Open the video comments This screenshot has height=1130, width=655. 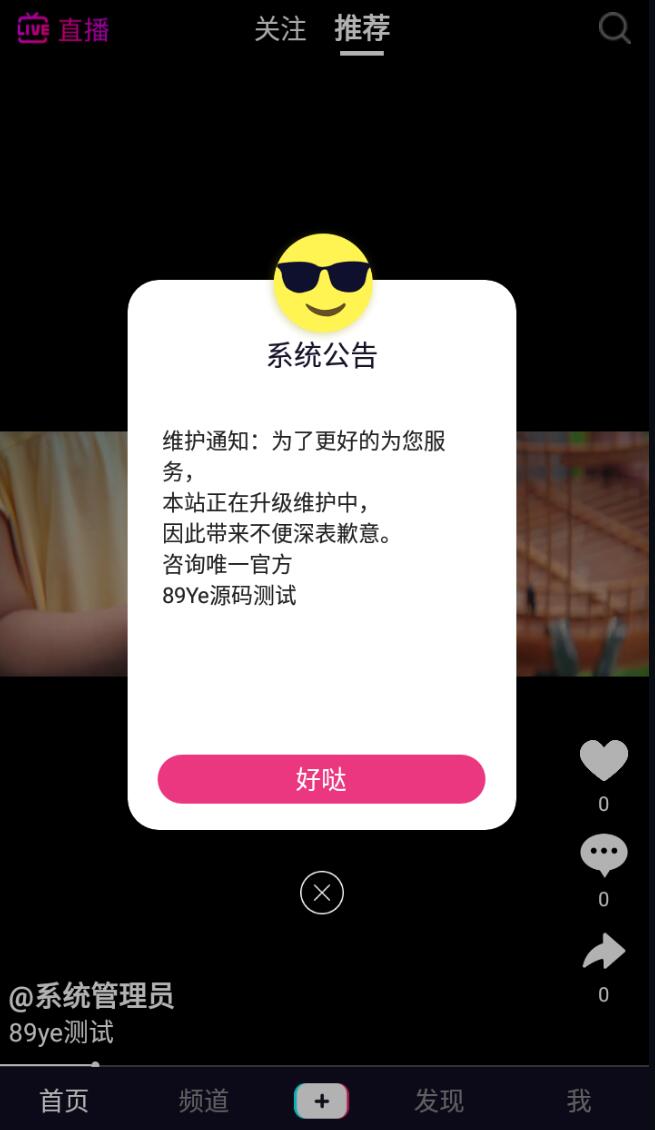pos(603,856)
